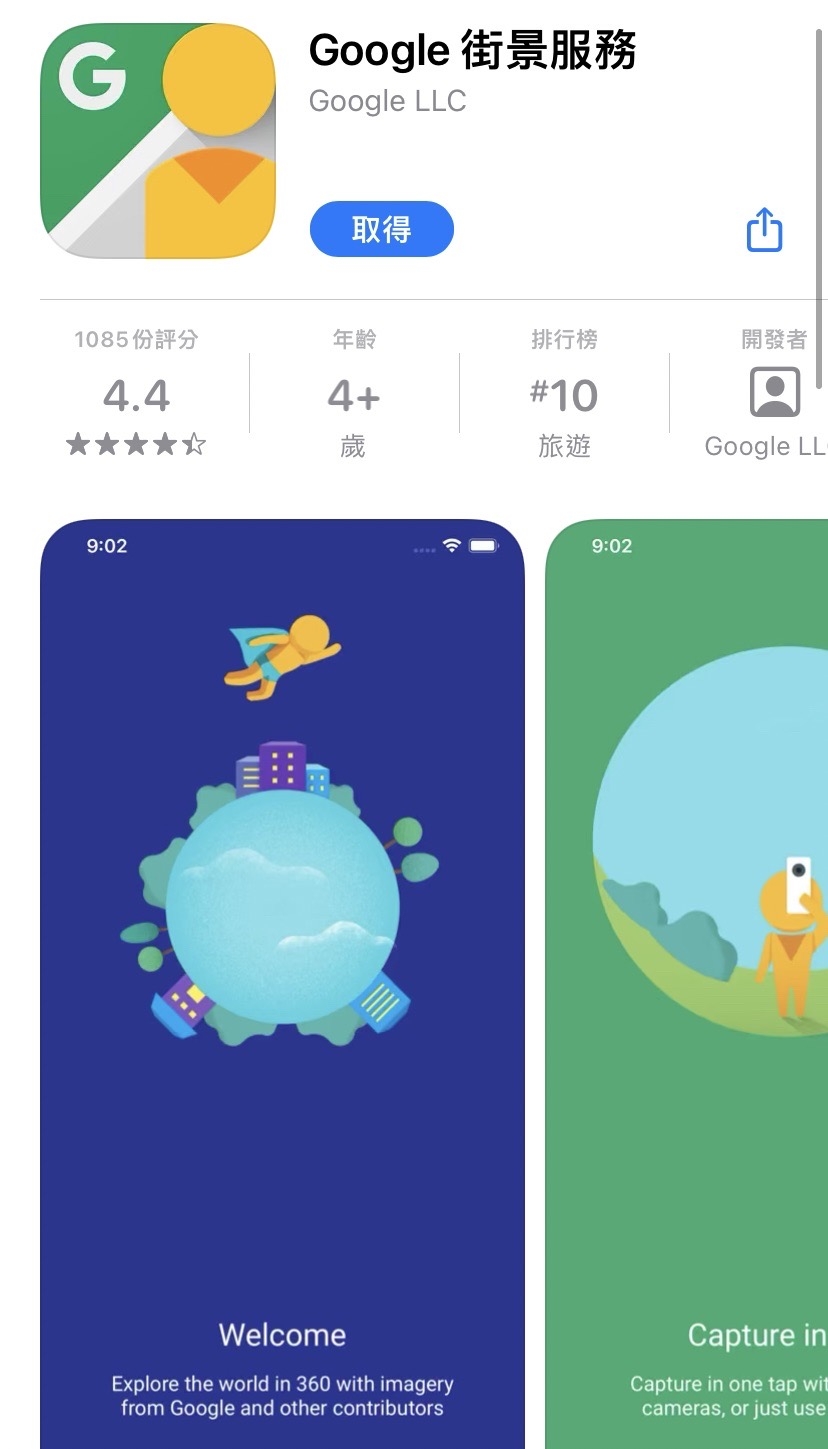The image size is (828, 1449).
Task: Open the Welcome screenshot preview
Action: tap(282, 980)
